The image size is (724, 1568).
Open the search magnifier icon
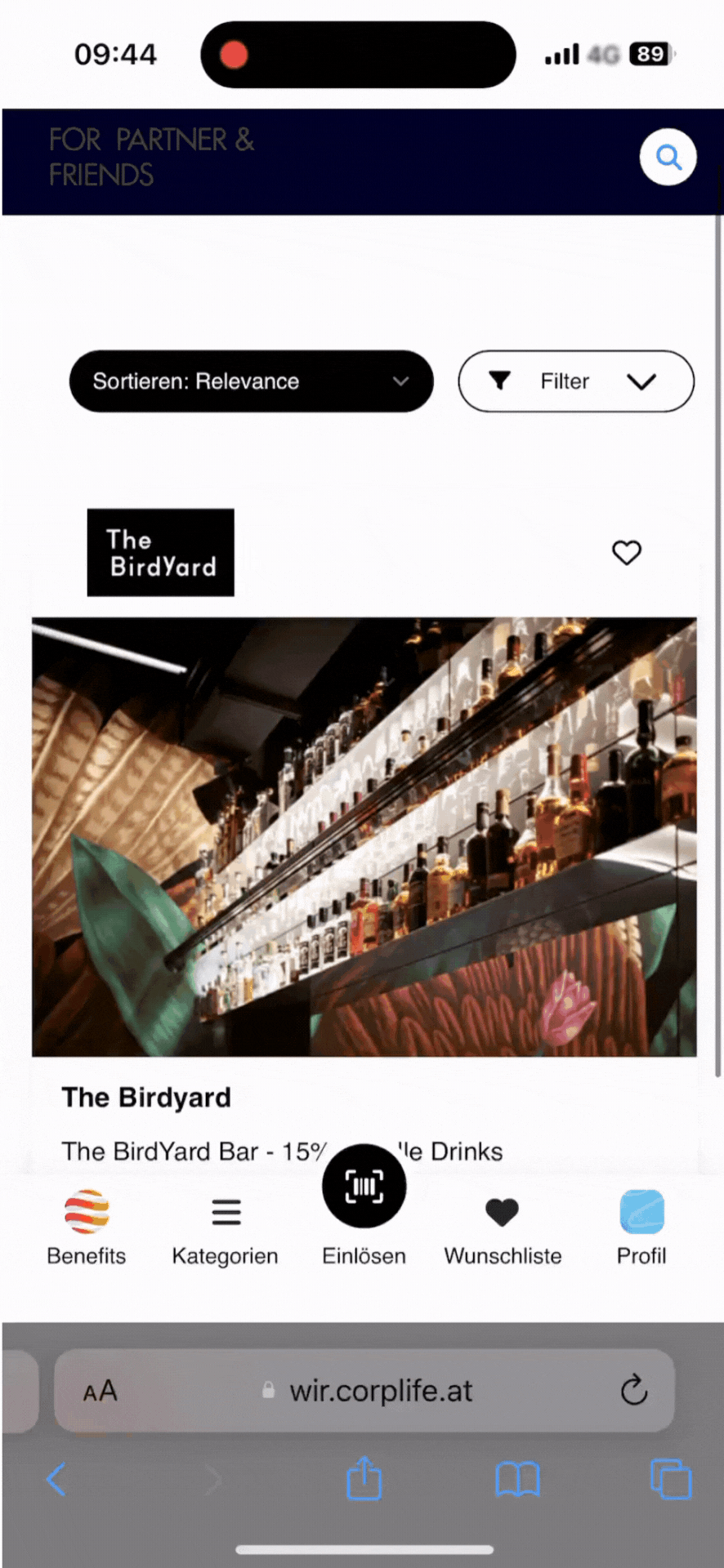coord(668,157)
